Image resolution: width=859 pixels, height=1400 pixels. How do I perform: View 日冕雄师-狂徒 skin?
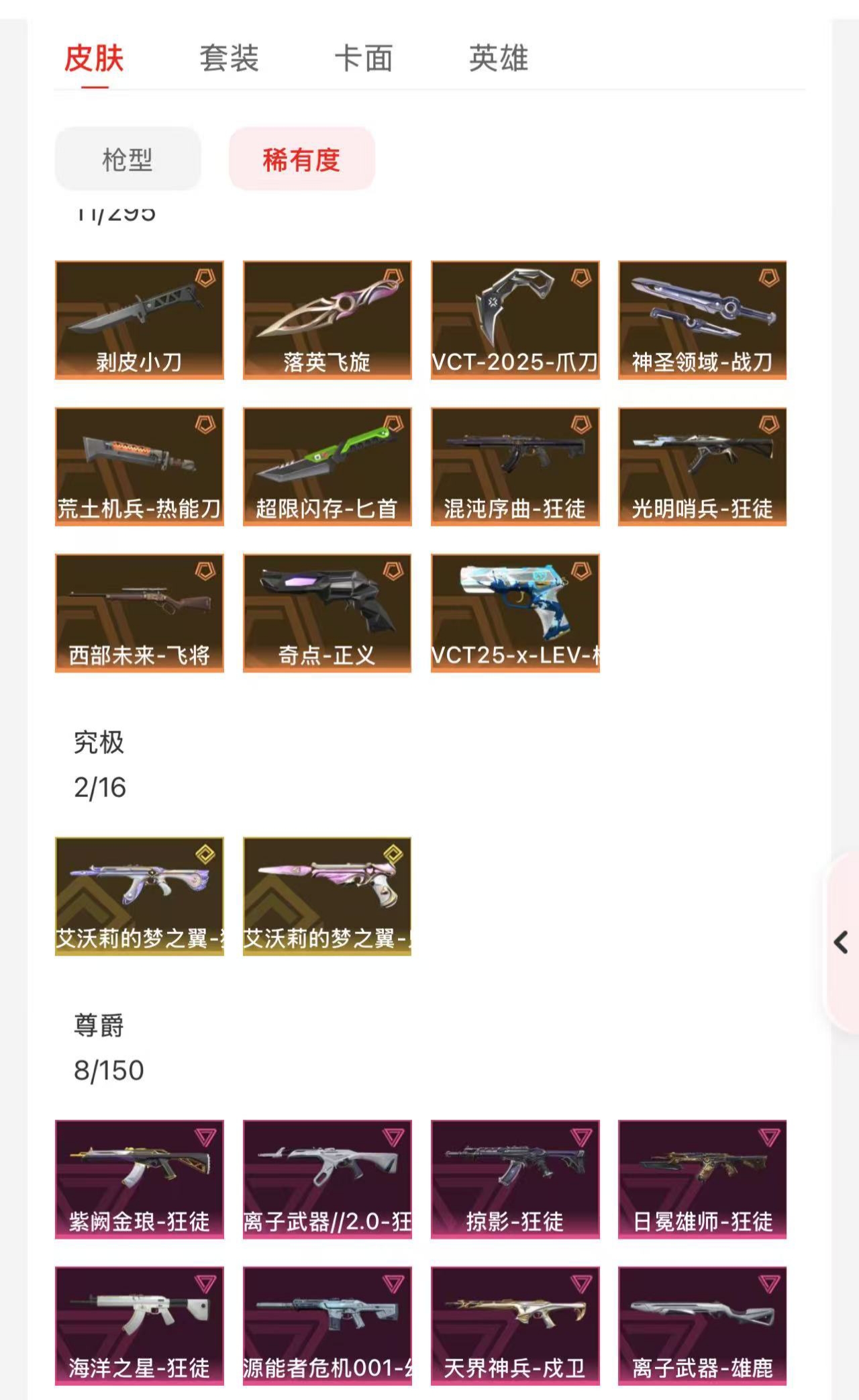(x=702, y=1179)
